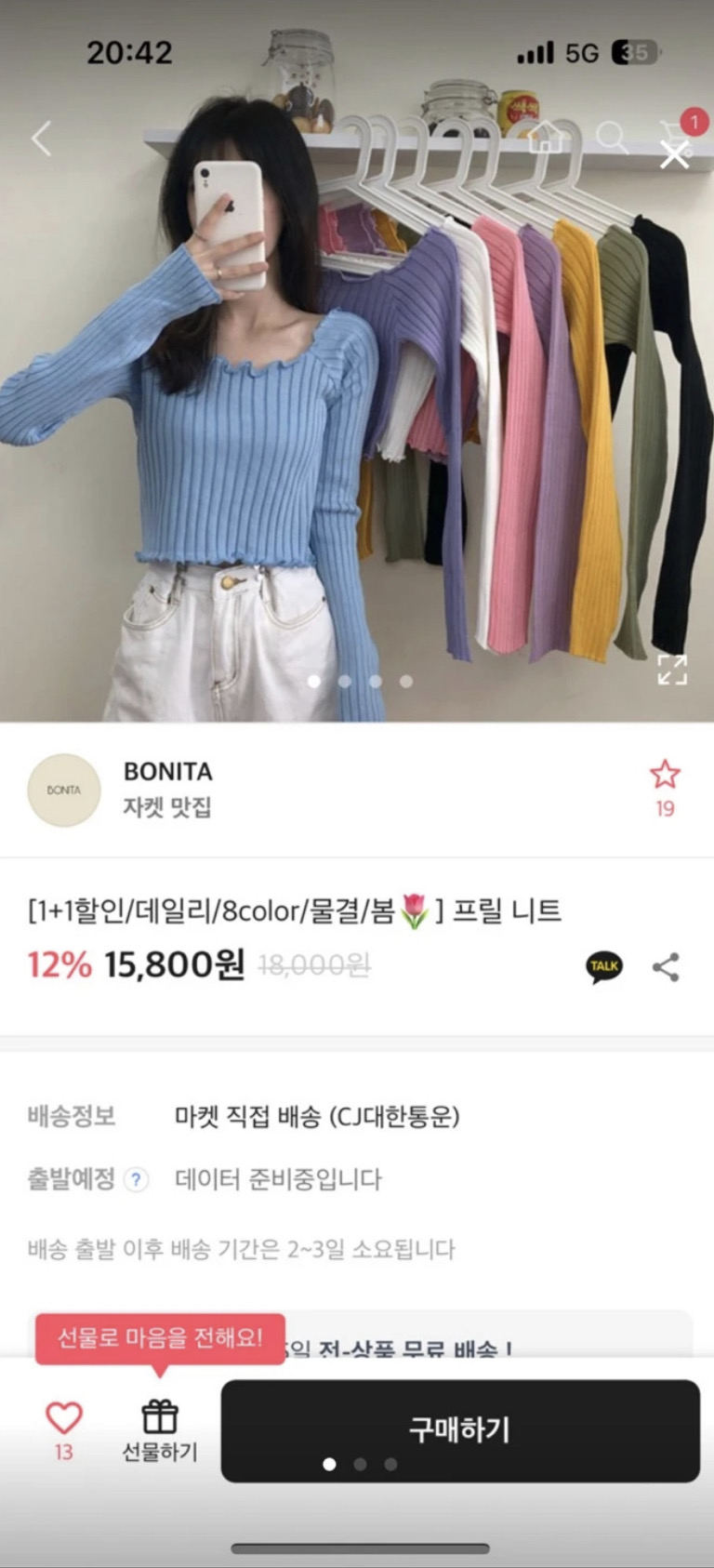Like the product with the heart button
714x1568 pixels.
coord(61,1415)
